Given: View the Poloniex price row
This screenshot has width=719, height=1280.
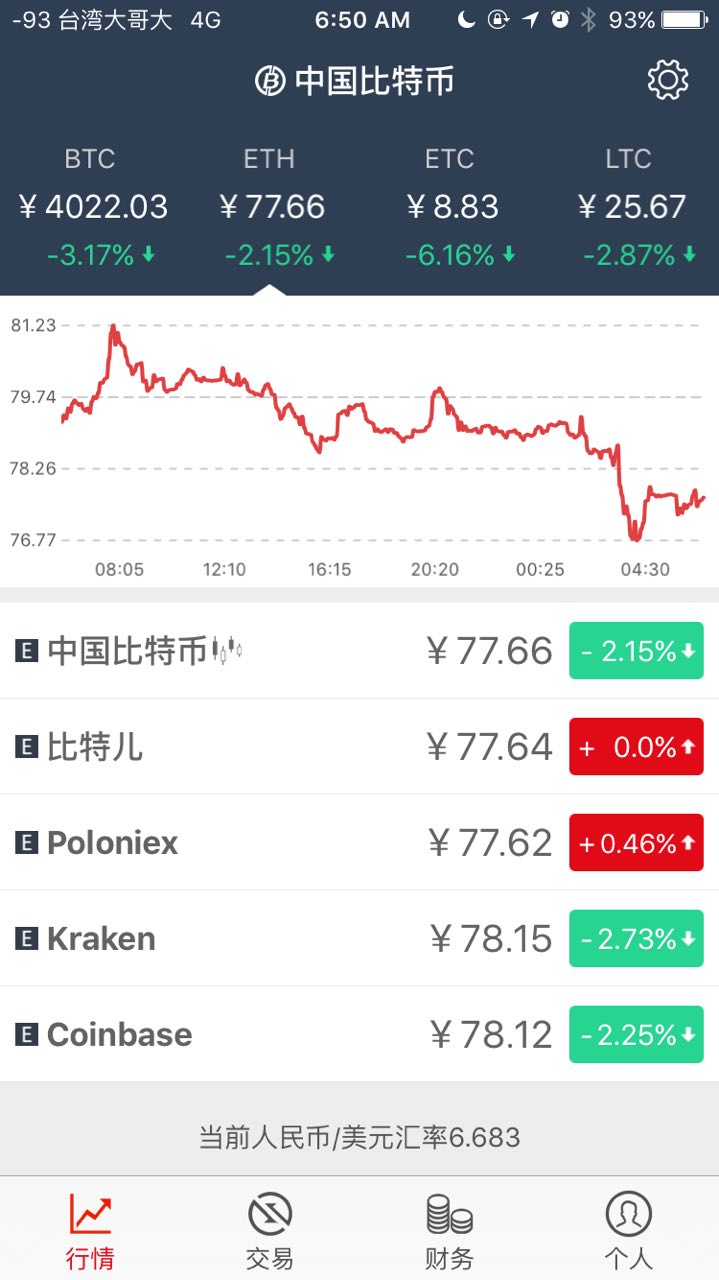Looking at the screenshot, I should point(359,843).
